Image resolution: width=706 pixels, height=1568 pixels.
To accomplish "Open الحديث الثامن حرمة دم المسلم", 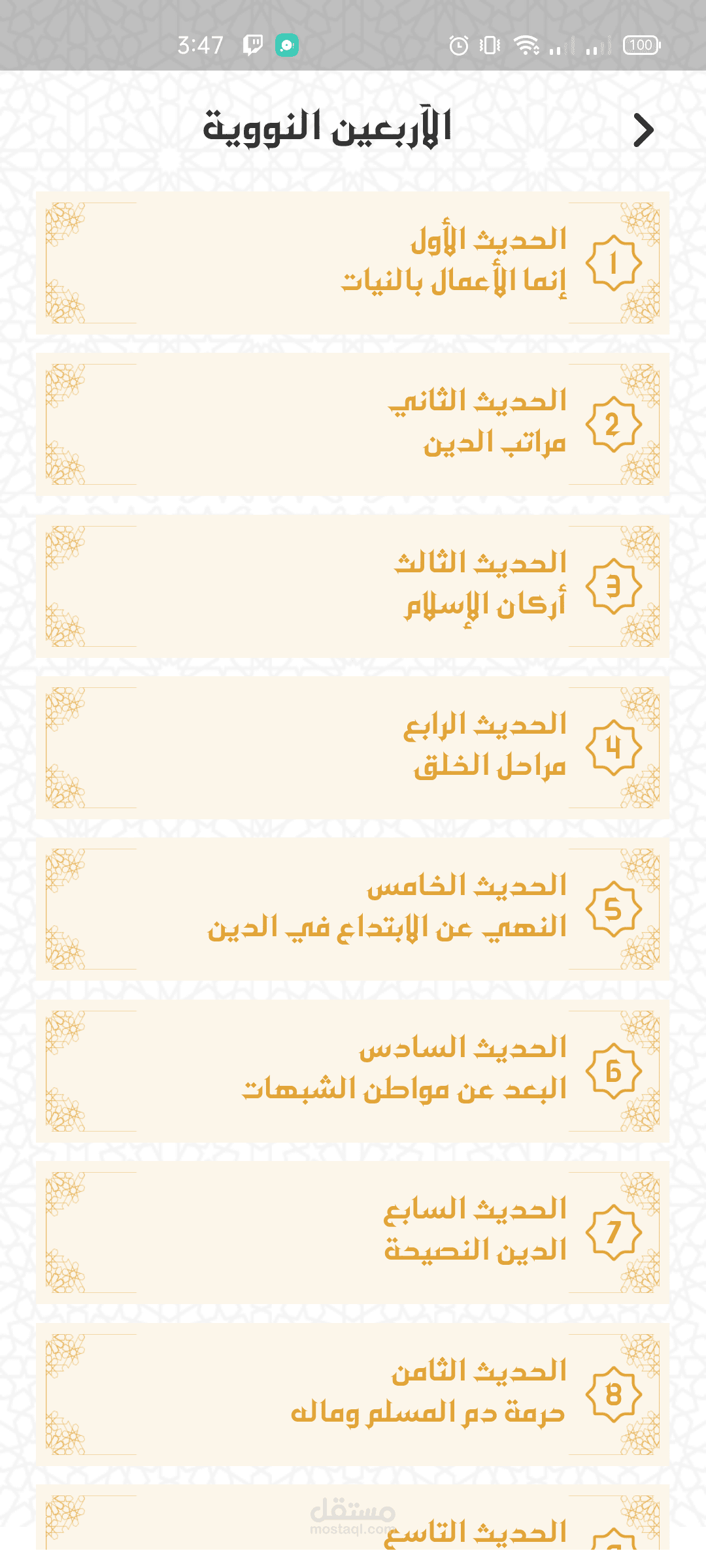I will (x=353, y=1394).
